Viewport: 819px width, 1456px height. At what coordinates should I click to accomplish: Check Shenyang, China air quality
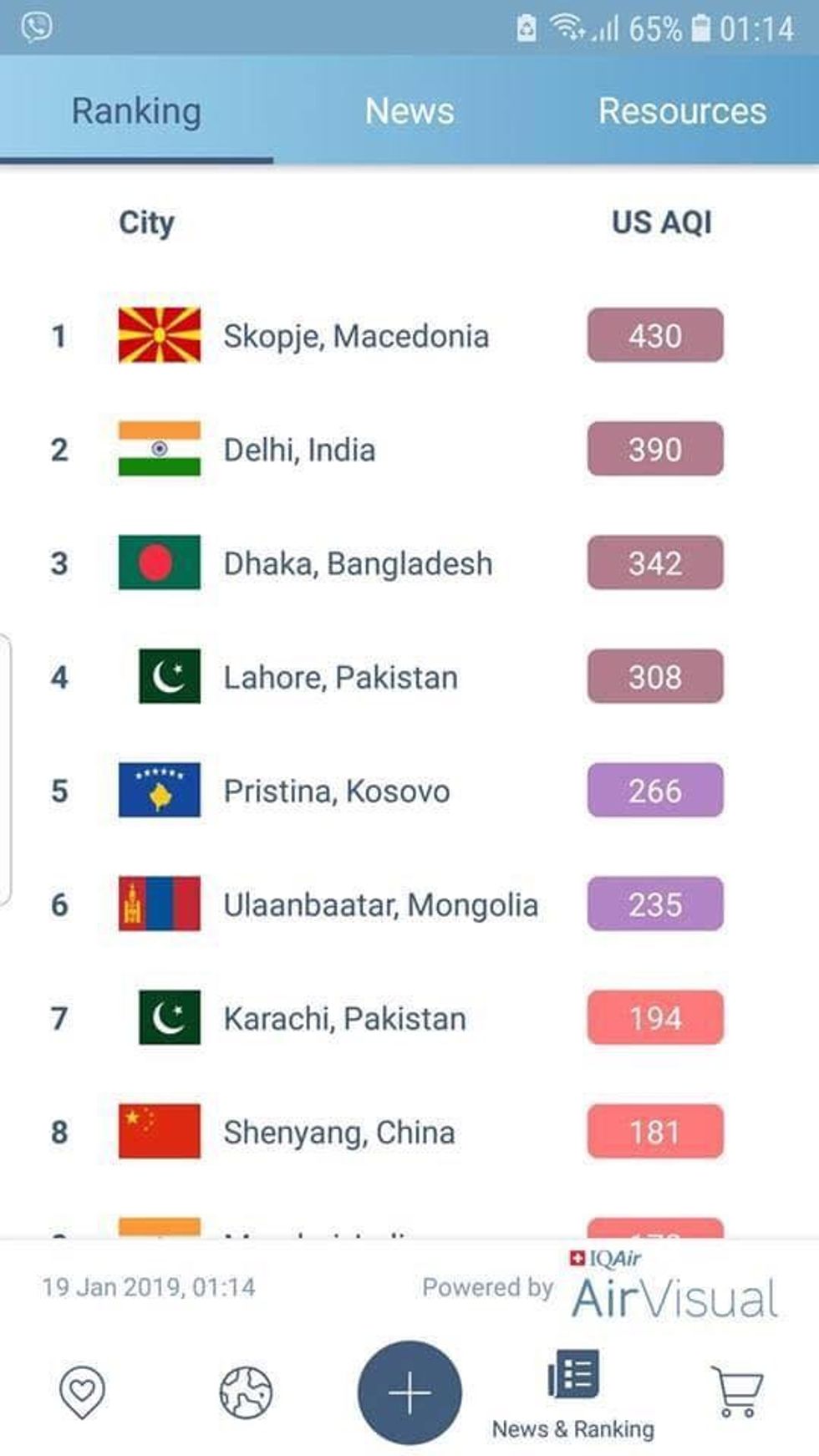[339, 1132]
